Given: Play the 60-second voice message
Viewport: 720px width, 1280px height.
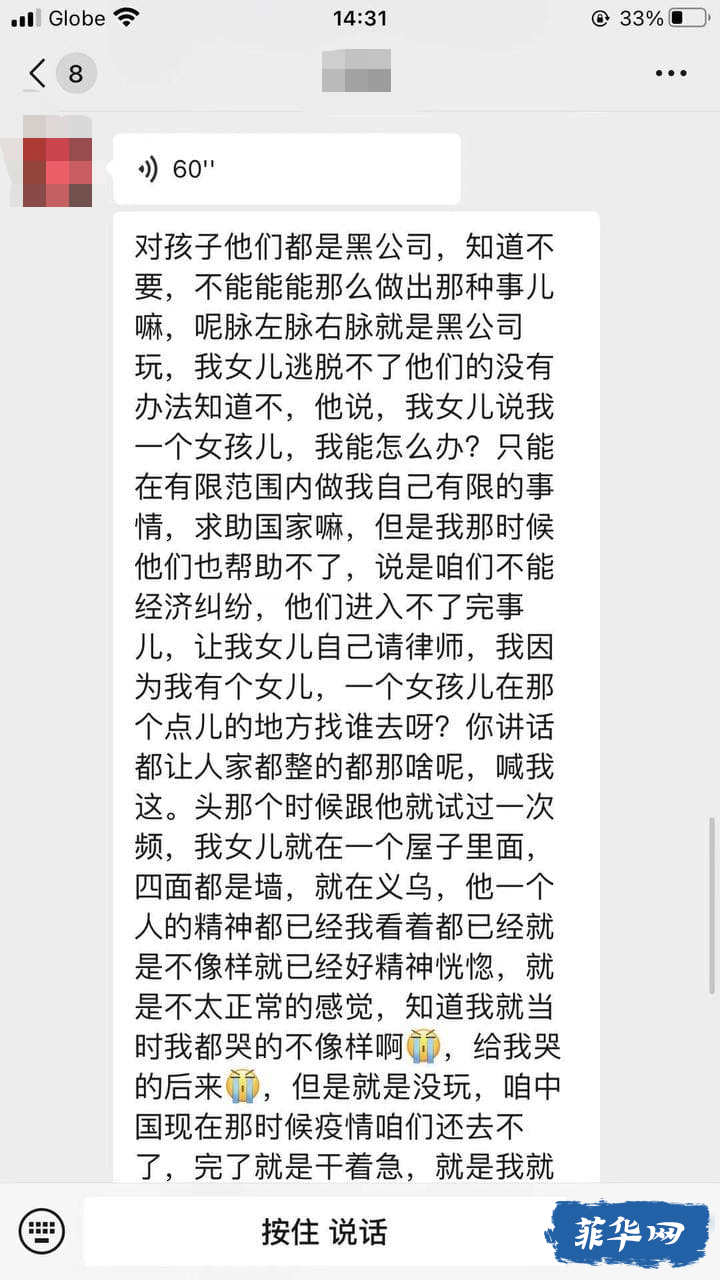Looking at the screenshot, I should (x=286, y=169).
